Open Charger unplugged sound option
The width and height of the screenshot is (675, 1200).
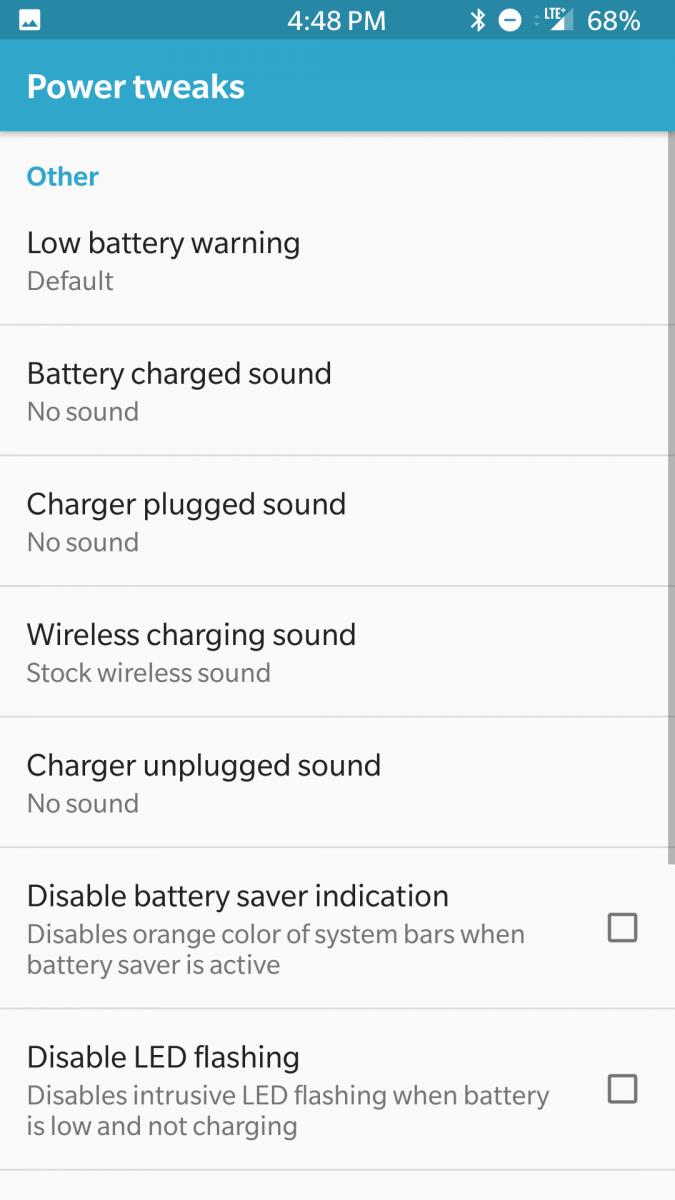[337, 783]
